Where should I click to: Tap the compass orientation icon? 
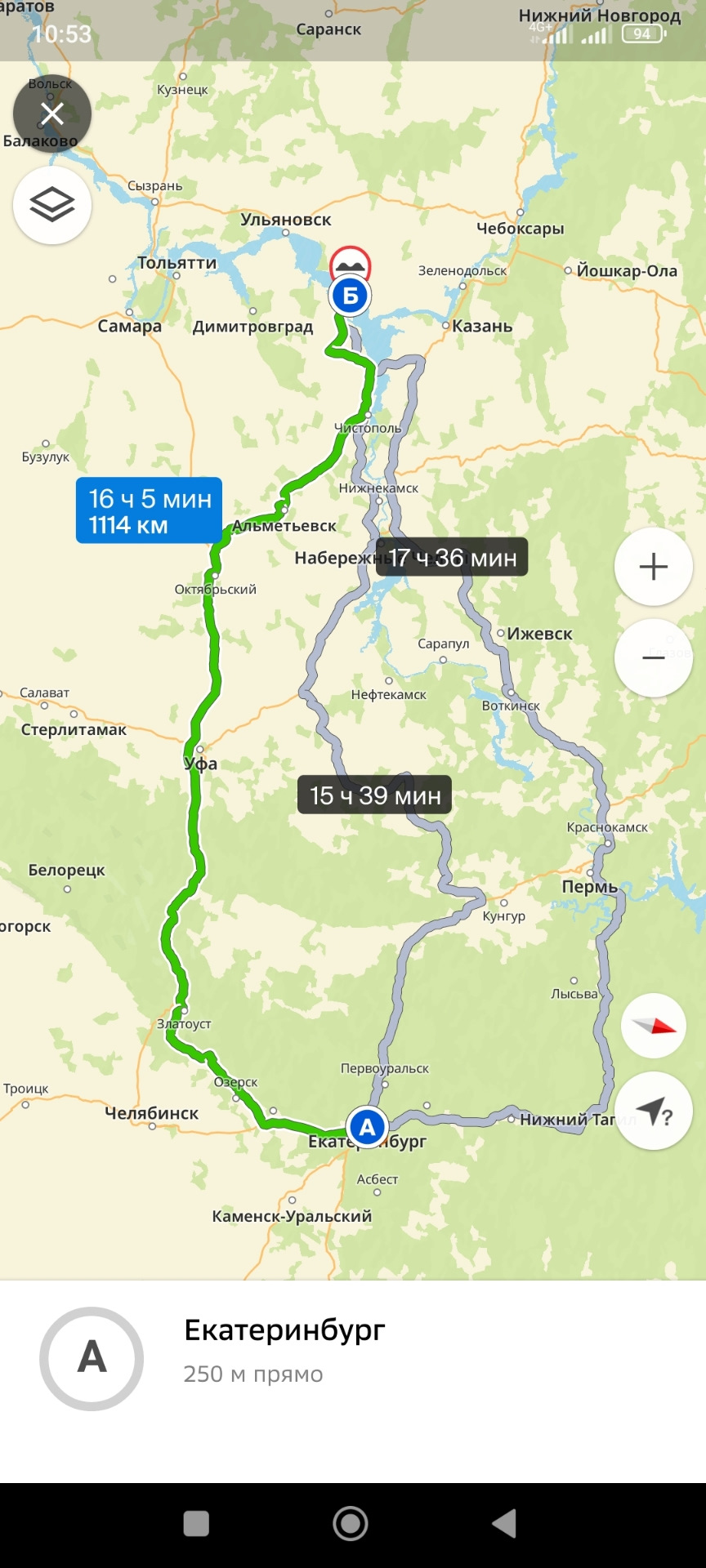(653, 1027)
